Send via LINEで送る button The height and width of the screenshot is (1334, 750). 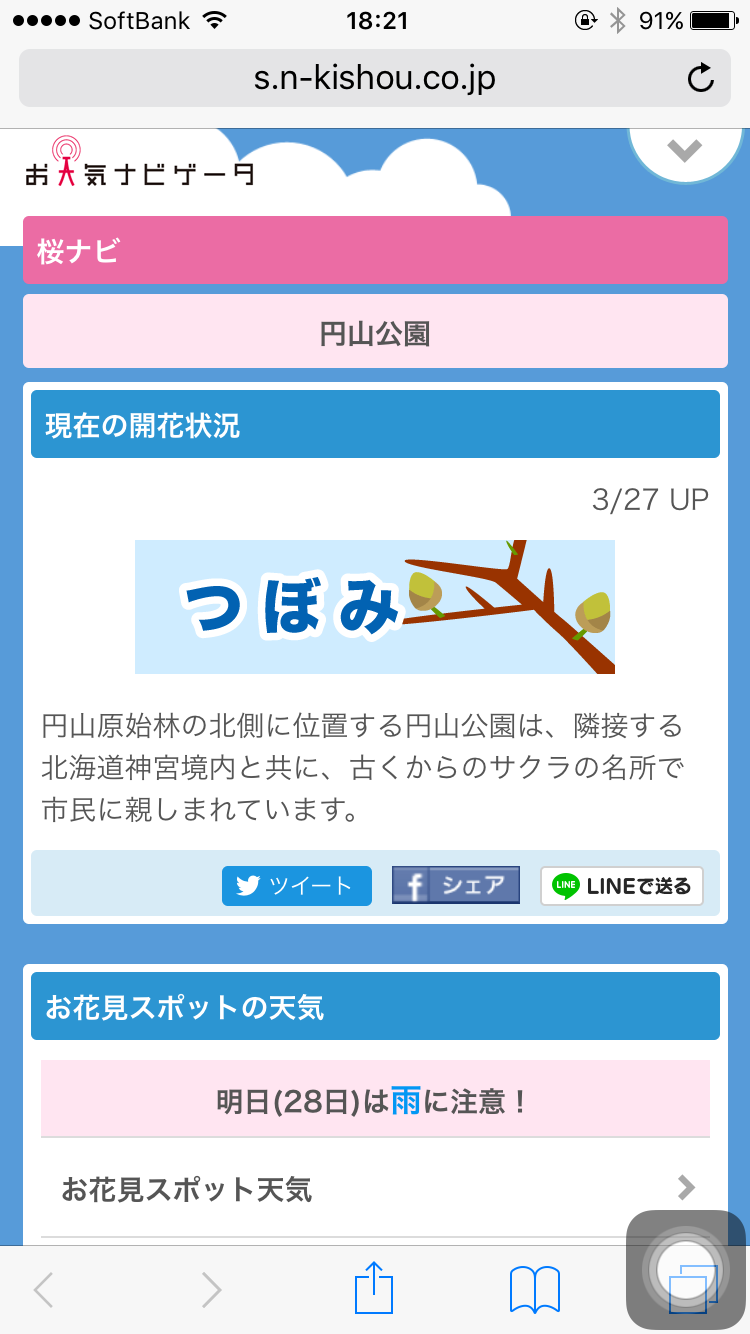click(622, 886)
